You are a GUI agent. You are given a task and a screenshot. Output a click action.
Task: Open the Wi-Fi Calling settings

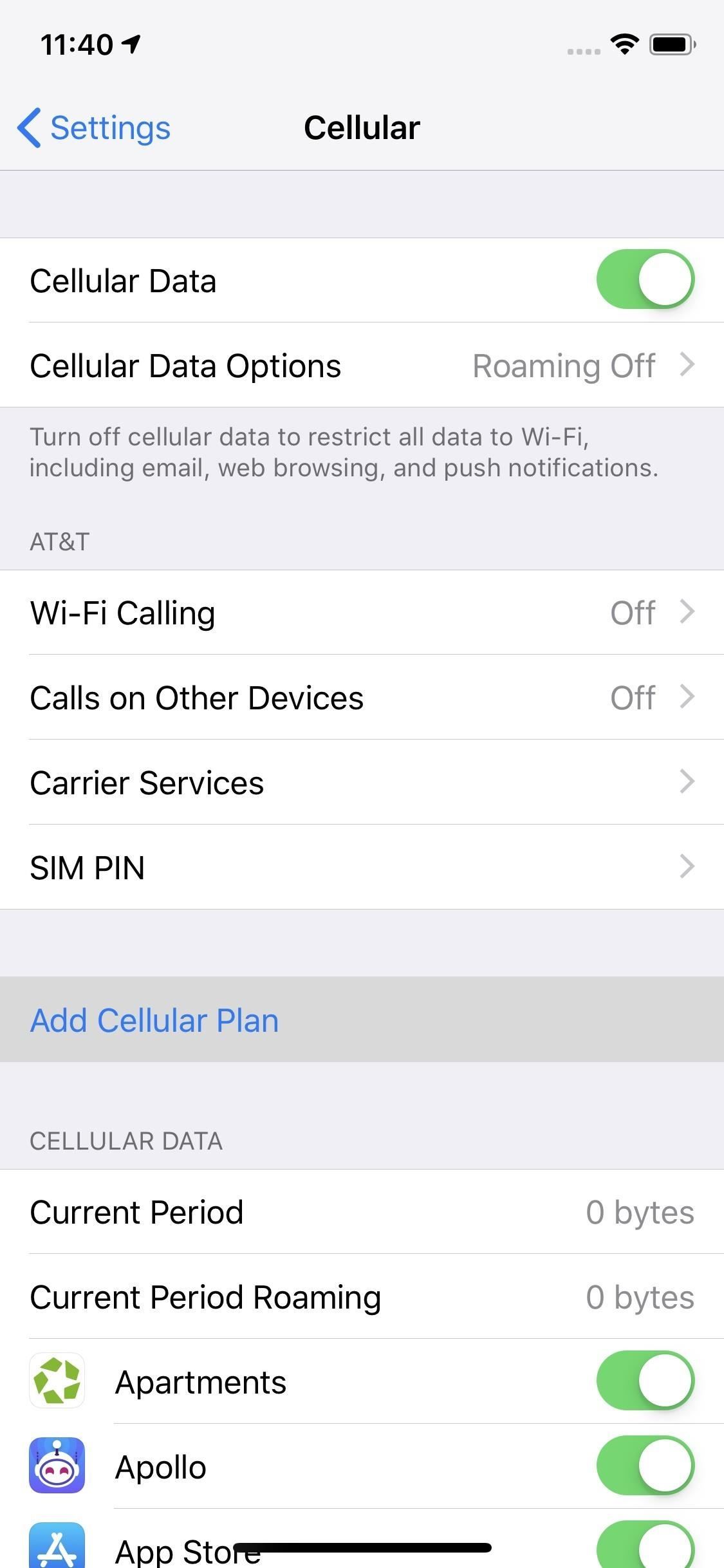pyautogui.click(x=362, y=613)
